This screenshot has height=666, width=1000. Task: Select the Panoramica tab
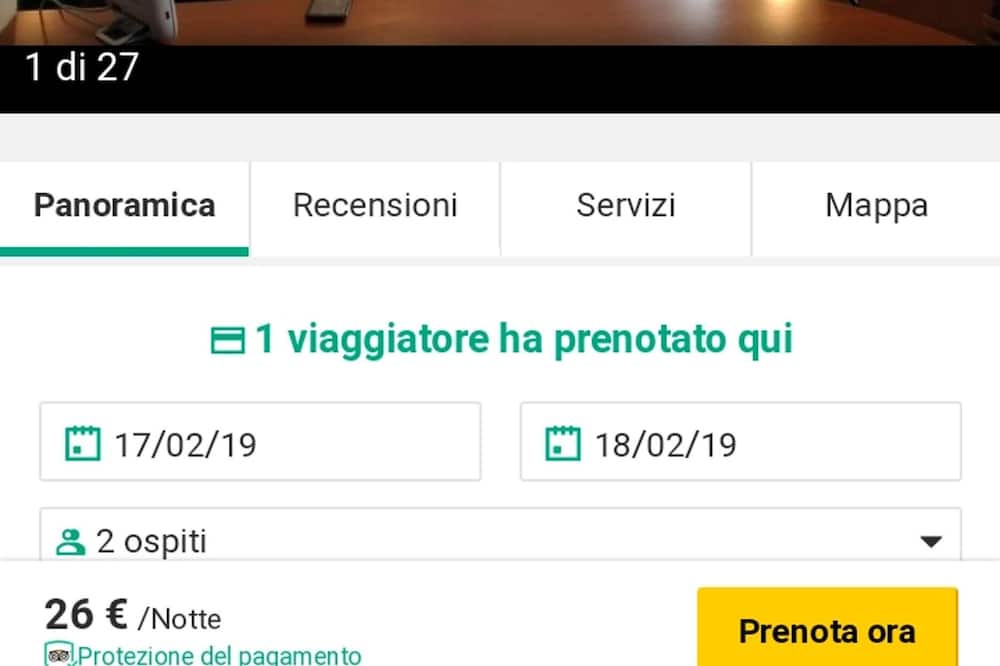pos(124,206)
